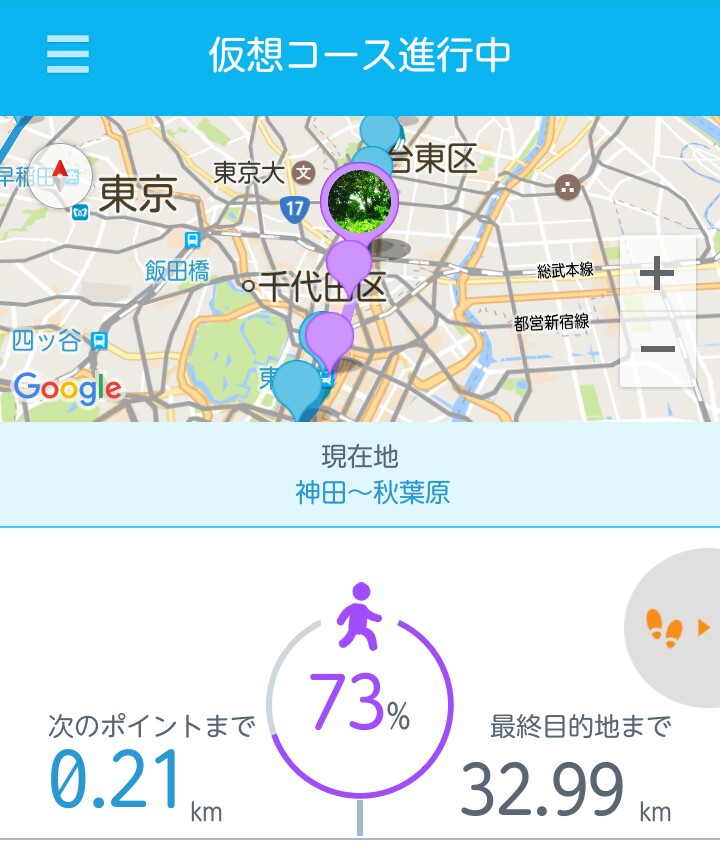The image size is (720, 858).
Task: Tap the compass to reset map orientation
Action: [x=61, y=176]
